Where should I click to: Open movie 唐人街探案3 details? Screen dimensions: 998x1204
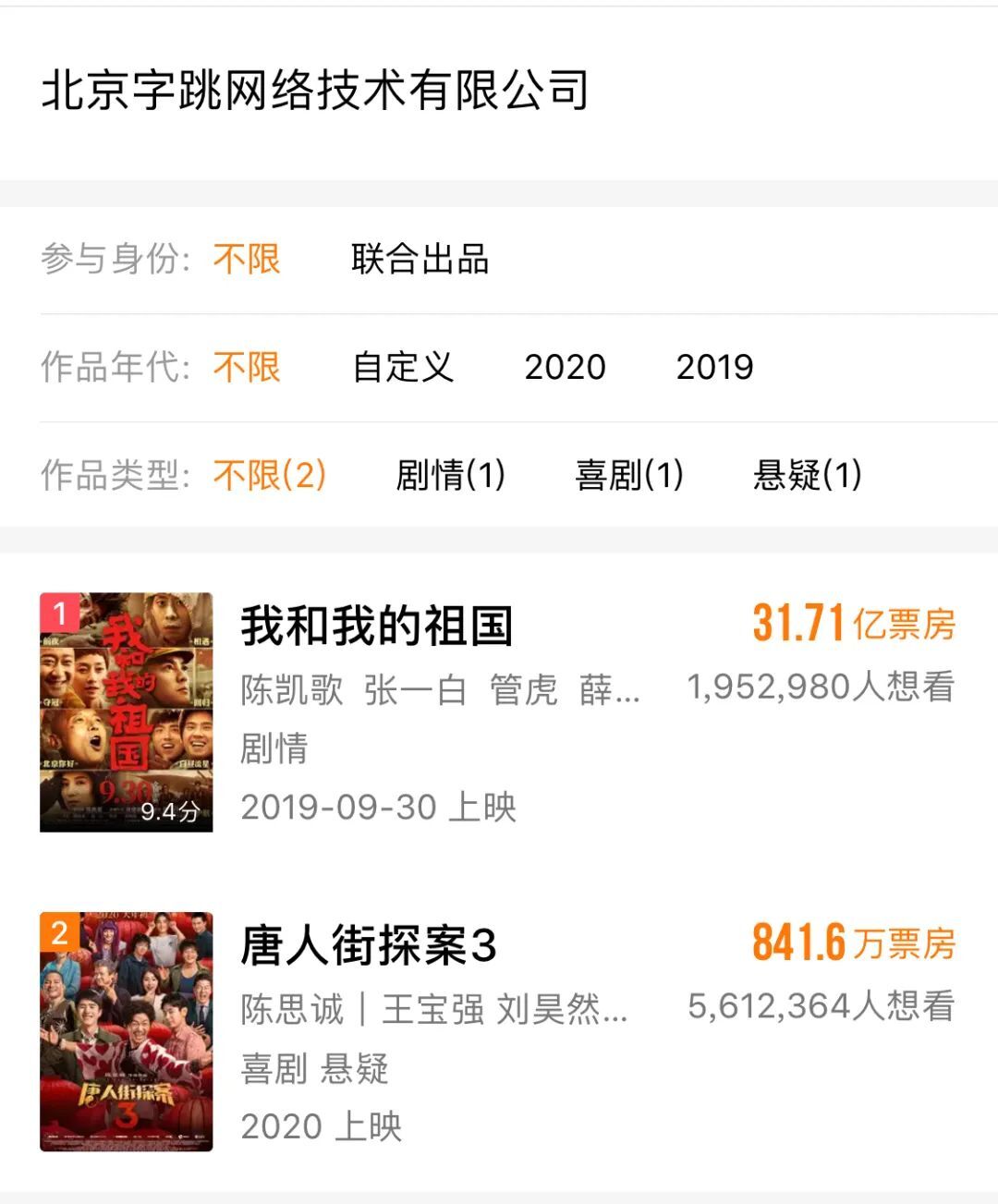click(368, 946)
